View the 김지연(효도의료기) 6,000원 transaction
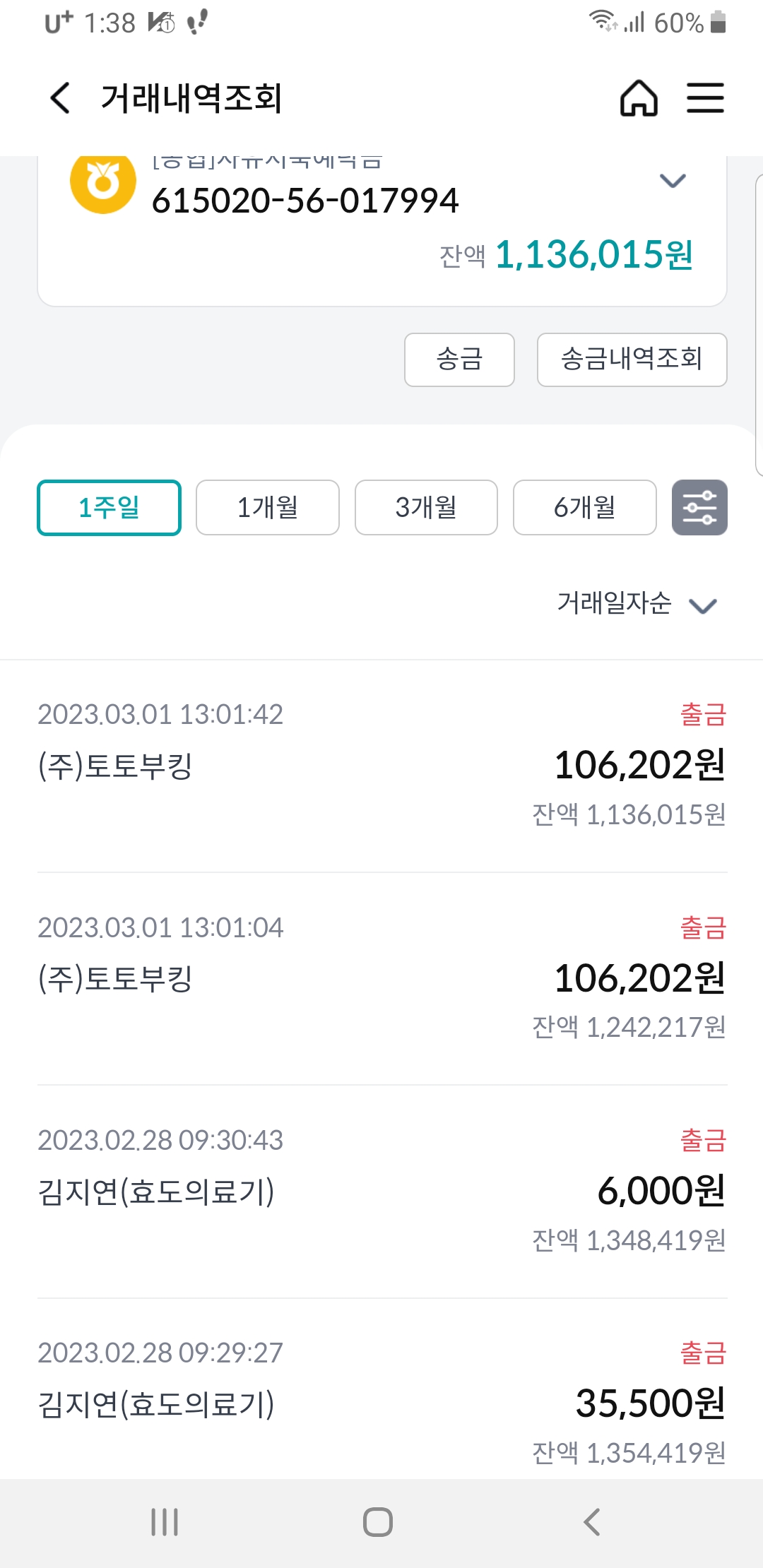 (381, 1192)
